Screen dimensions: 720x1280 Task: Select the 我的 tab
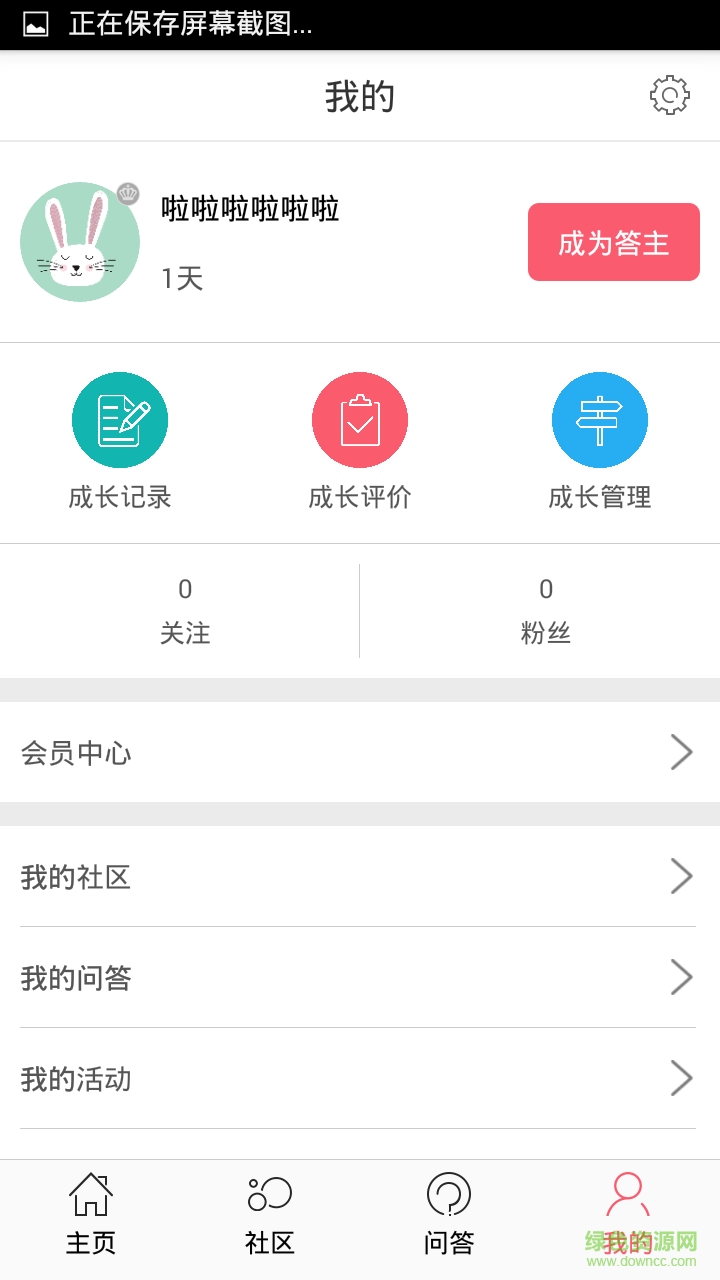click(x=628, y=1214)
